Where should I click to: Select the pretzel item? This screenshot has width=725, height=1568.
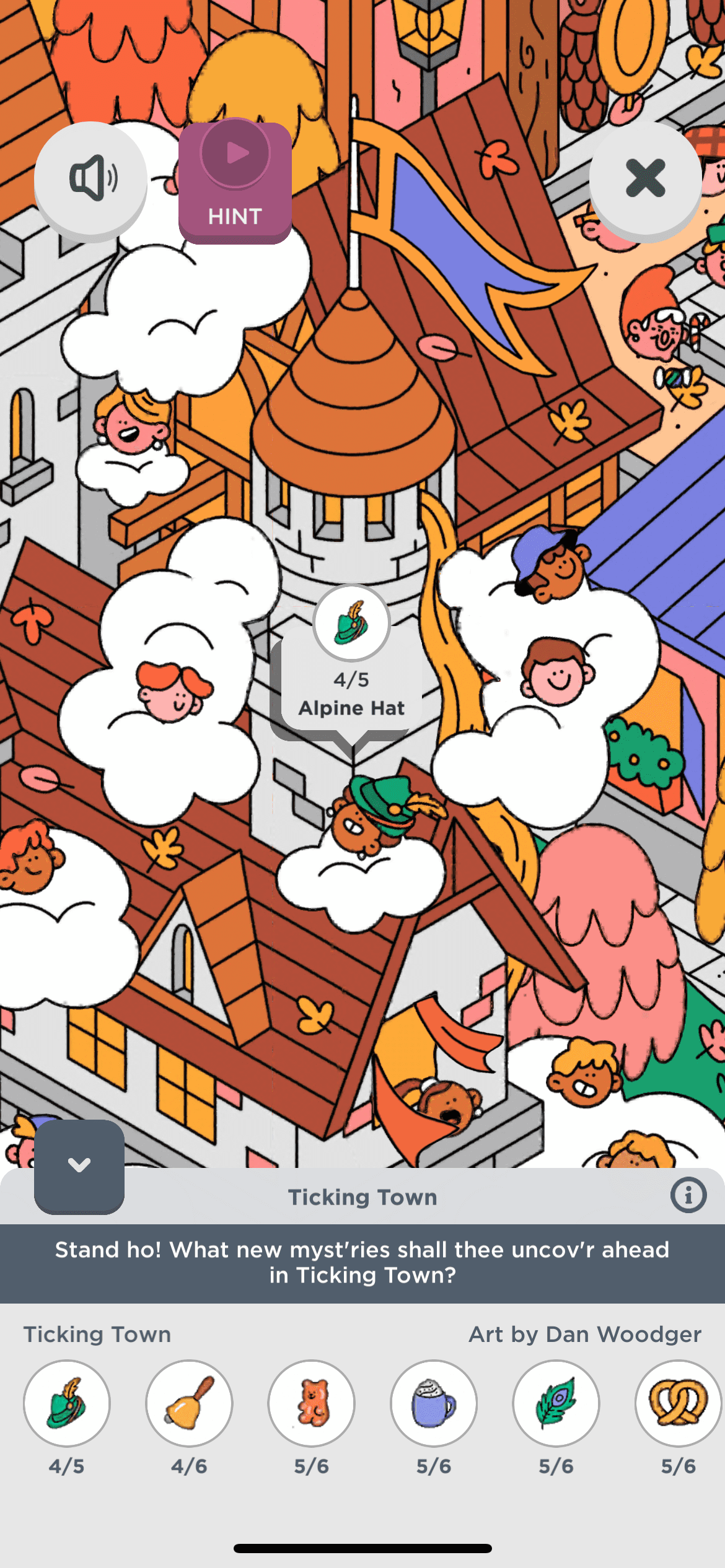(678, 1403)
